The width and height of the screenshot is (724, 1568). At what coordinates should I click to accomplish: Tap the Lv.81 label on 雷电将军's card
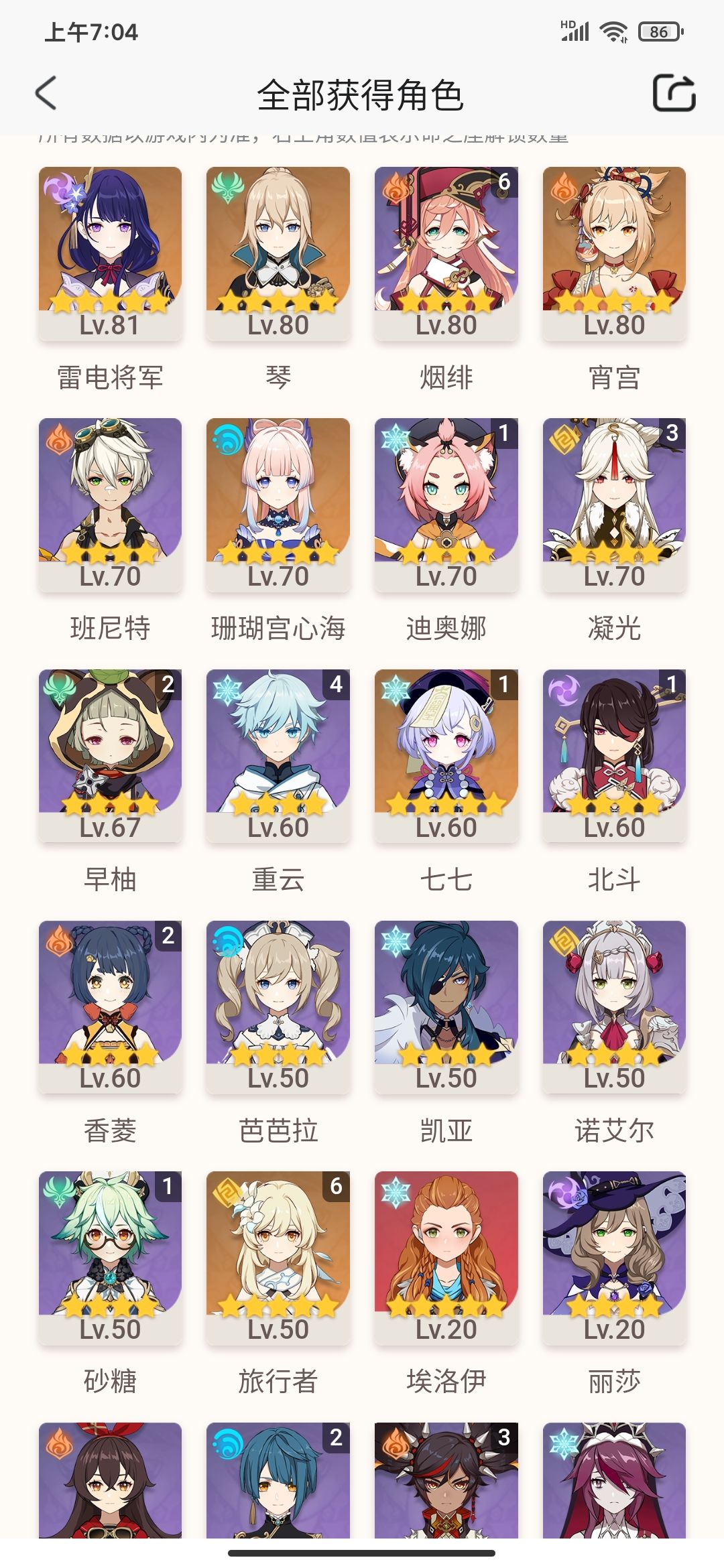(109, 326)
